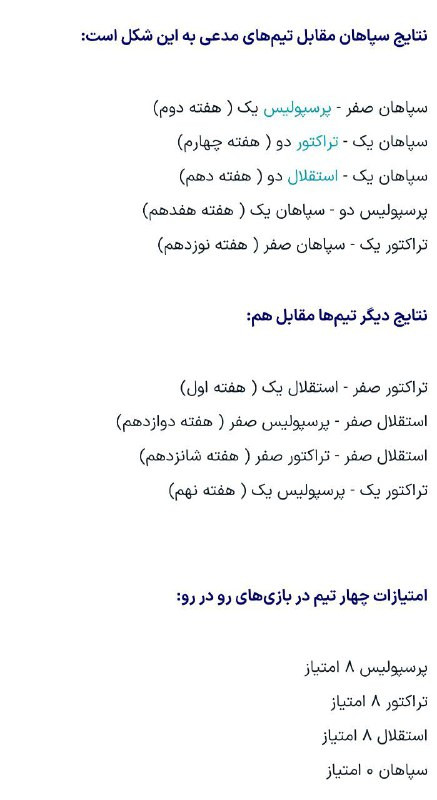437x800 pixels.
Task: Open the teal تراکتور link
Action: 317,143
